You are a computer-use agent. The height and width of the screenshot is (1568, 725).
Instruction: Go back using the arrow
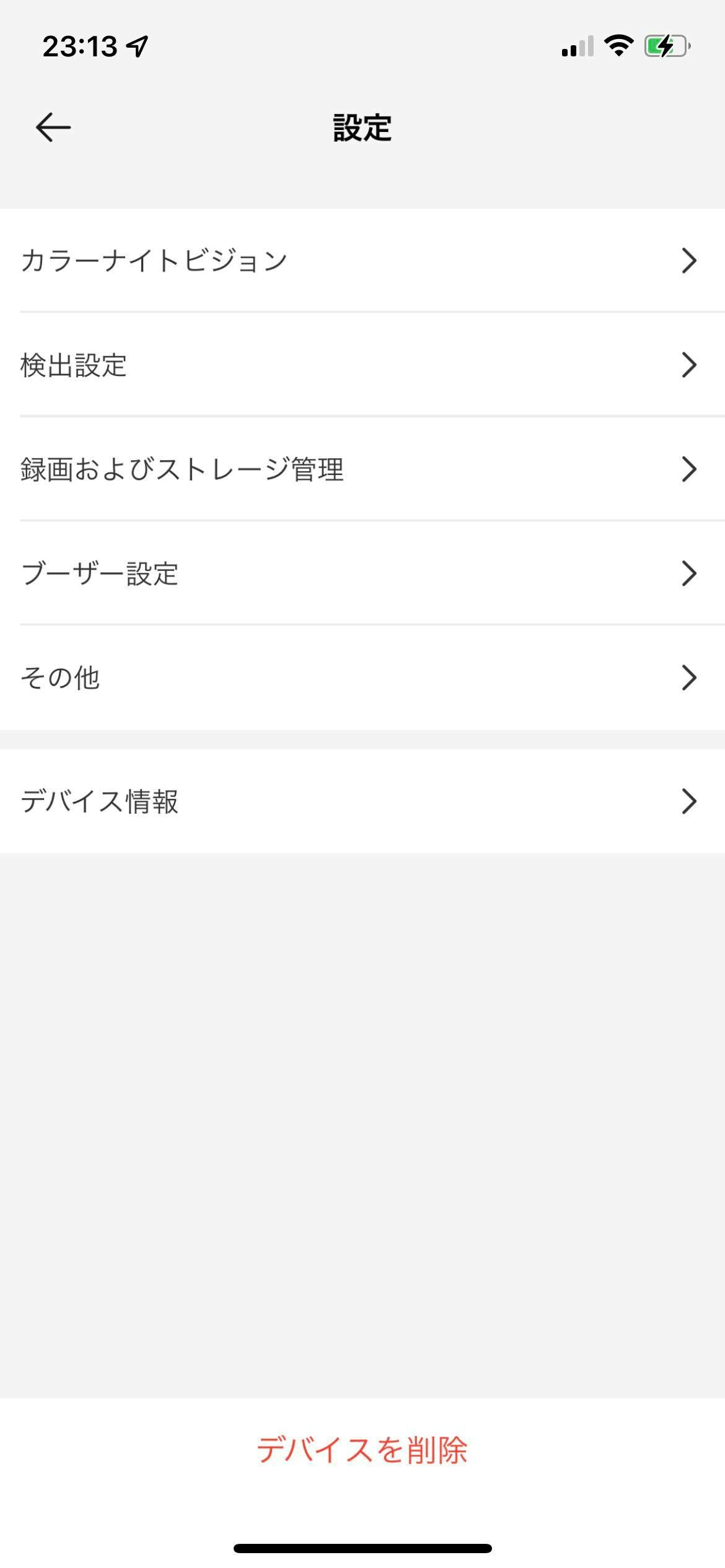coord(53,128)
